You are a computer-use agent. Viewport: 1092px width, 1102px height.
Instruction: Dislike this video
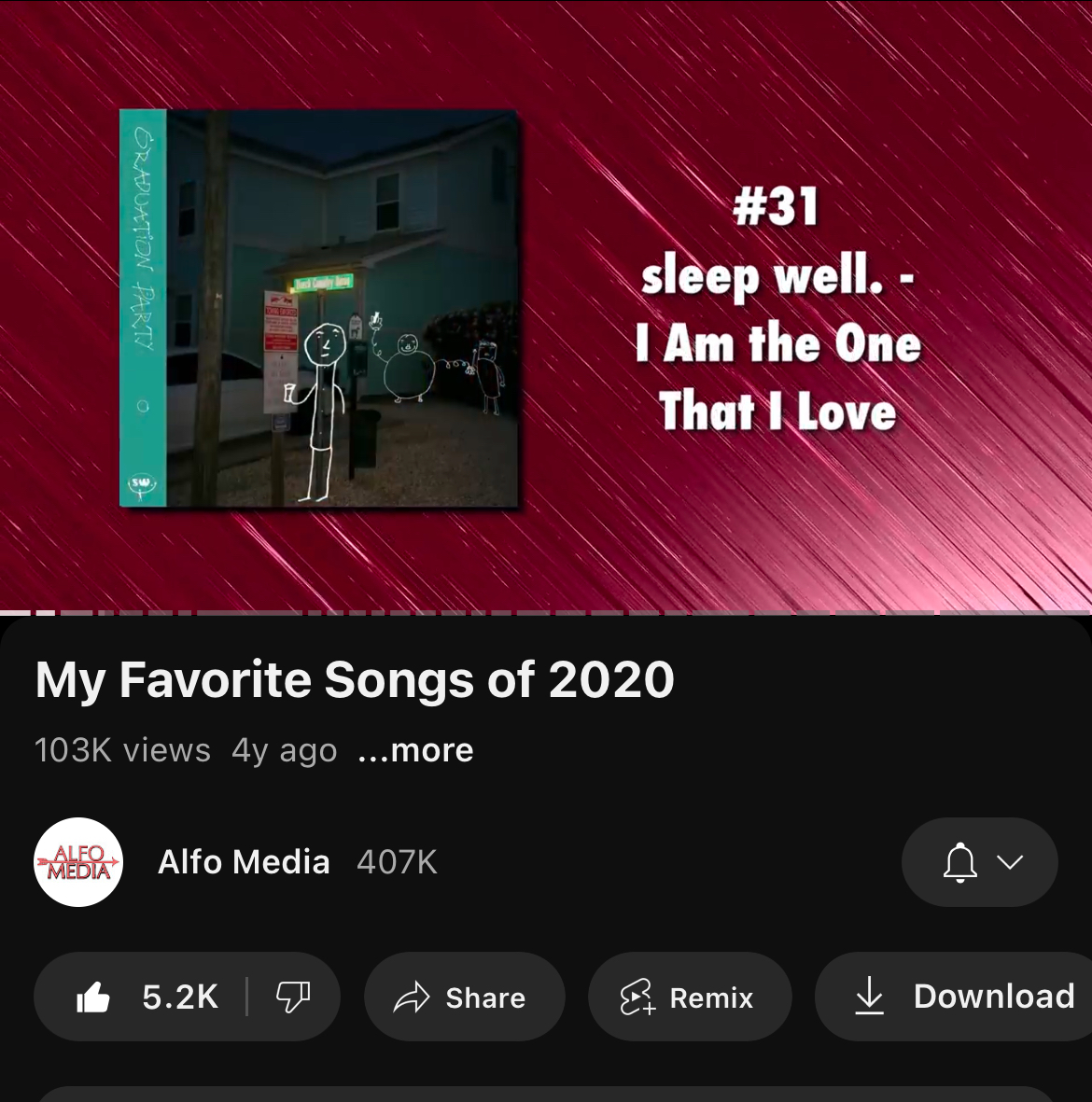(x=292, y=997)
